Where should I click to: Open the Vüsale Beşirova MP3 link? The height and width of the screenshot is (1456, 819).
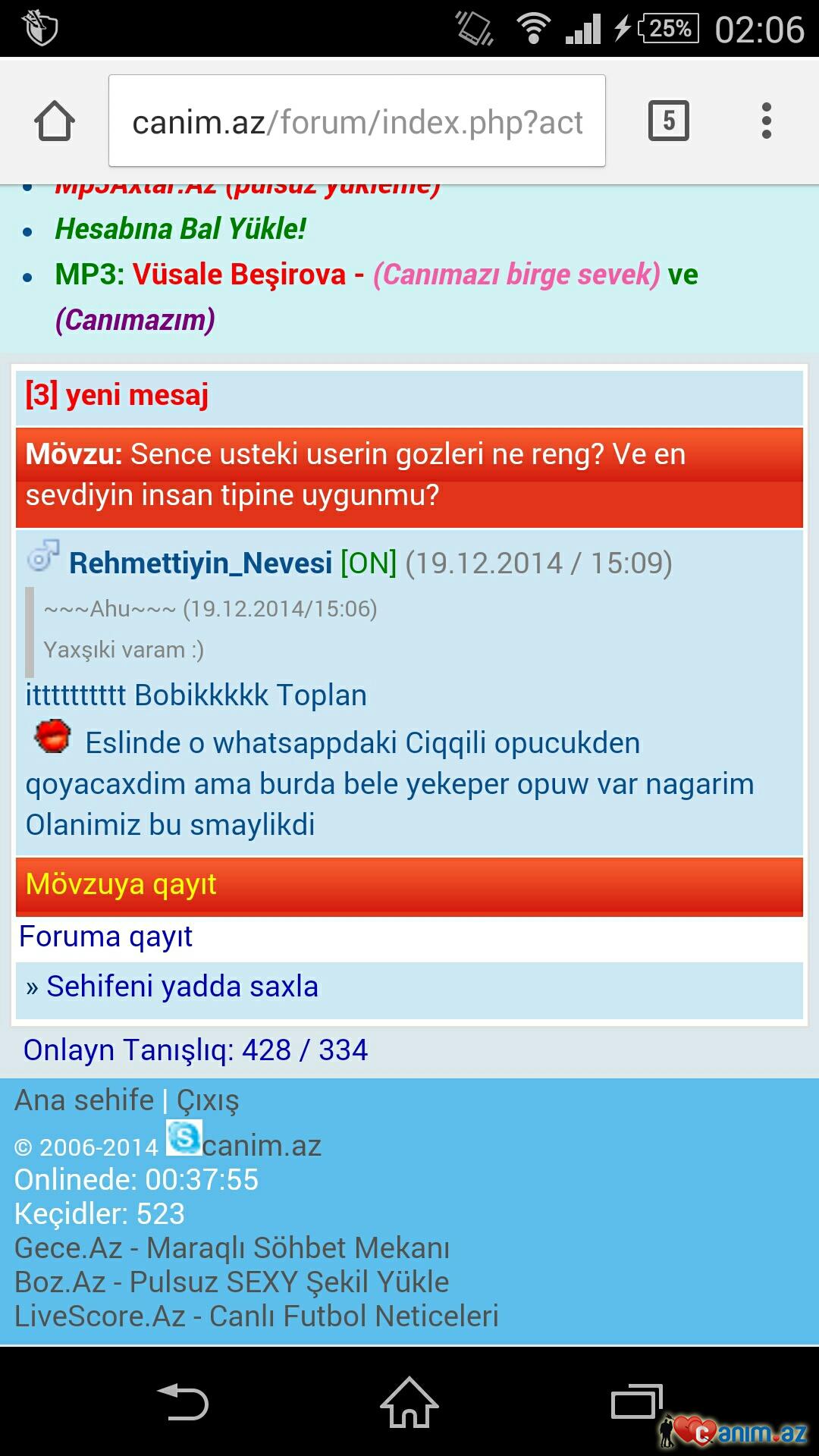[x=239, y=275]
